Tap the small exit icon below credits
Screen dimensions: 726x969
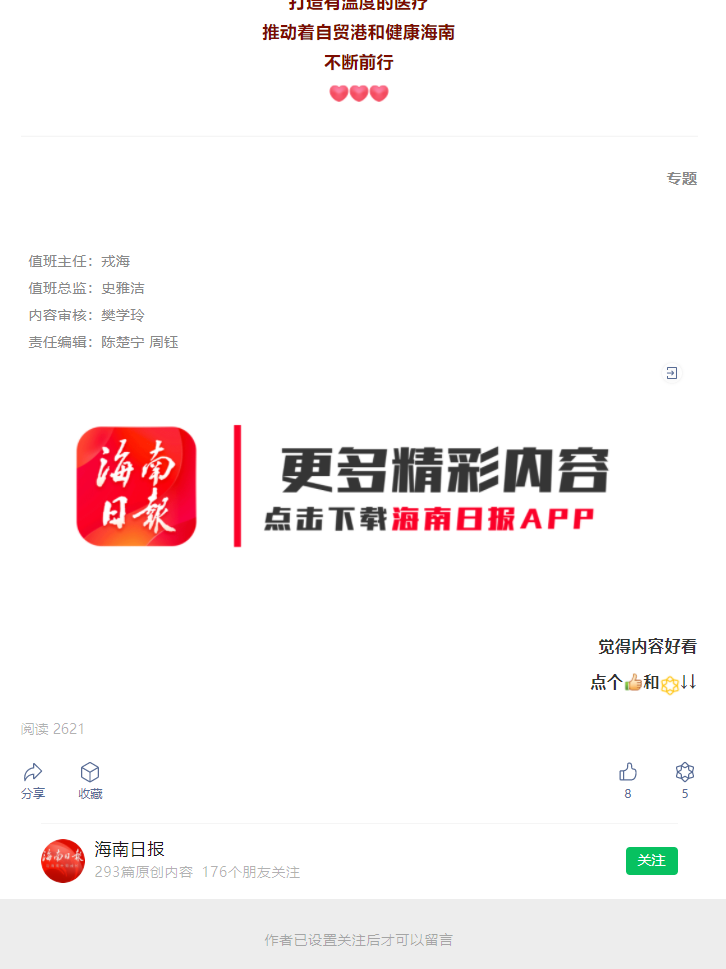point(672,373)
